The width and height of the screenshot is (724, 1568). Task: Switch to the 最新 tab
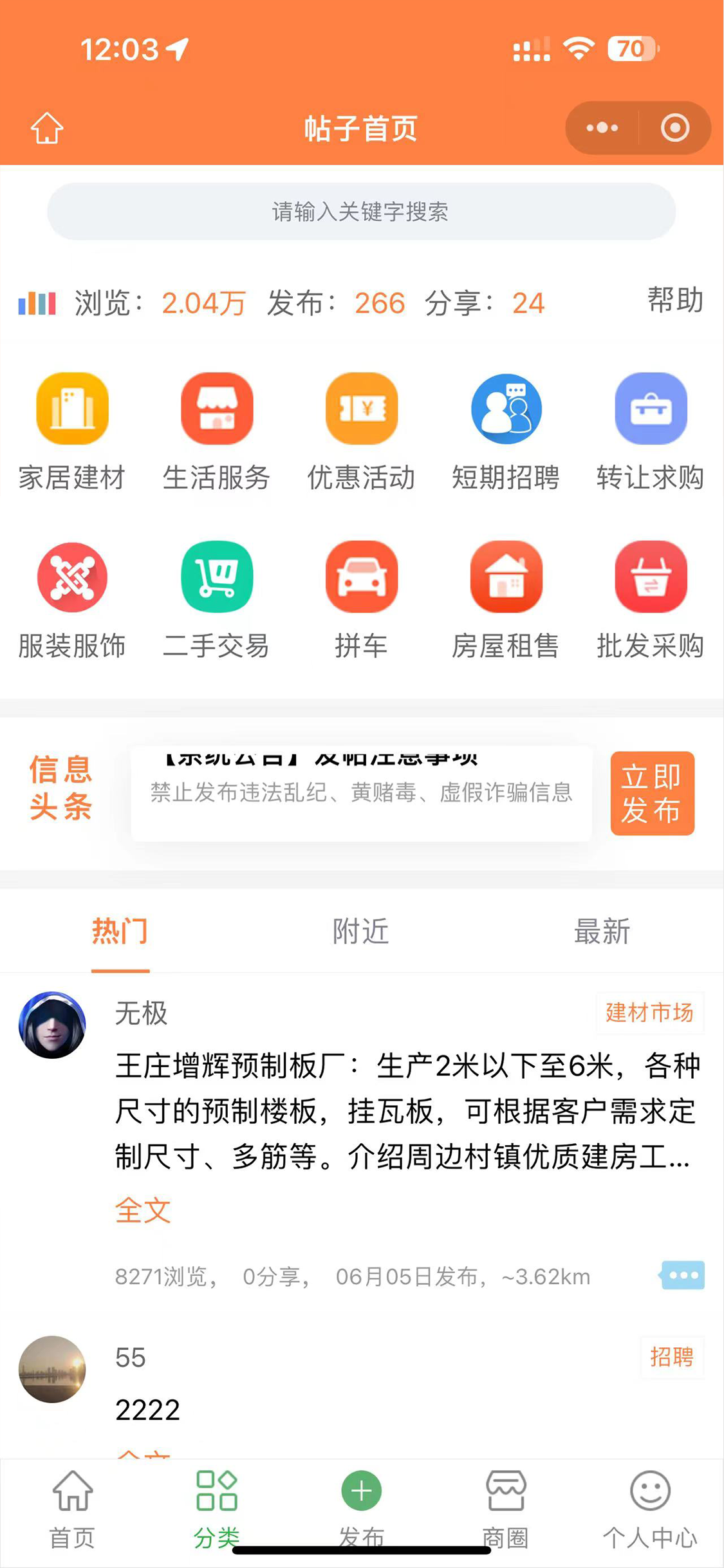pyautogui.click(x=602, y=931)
